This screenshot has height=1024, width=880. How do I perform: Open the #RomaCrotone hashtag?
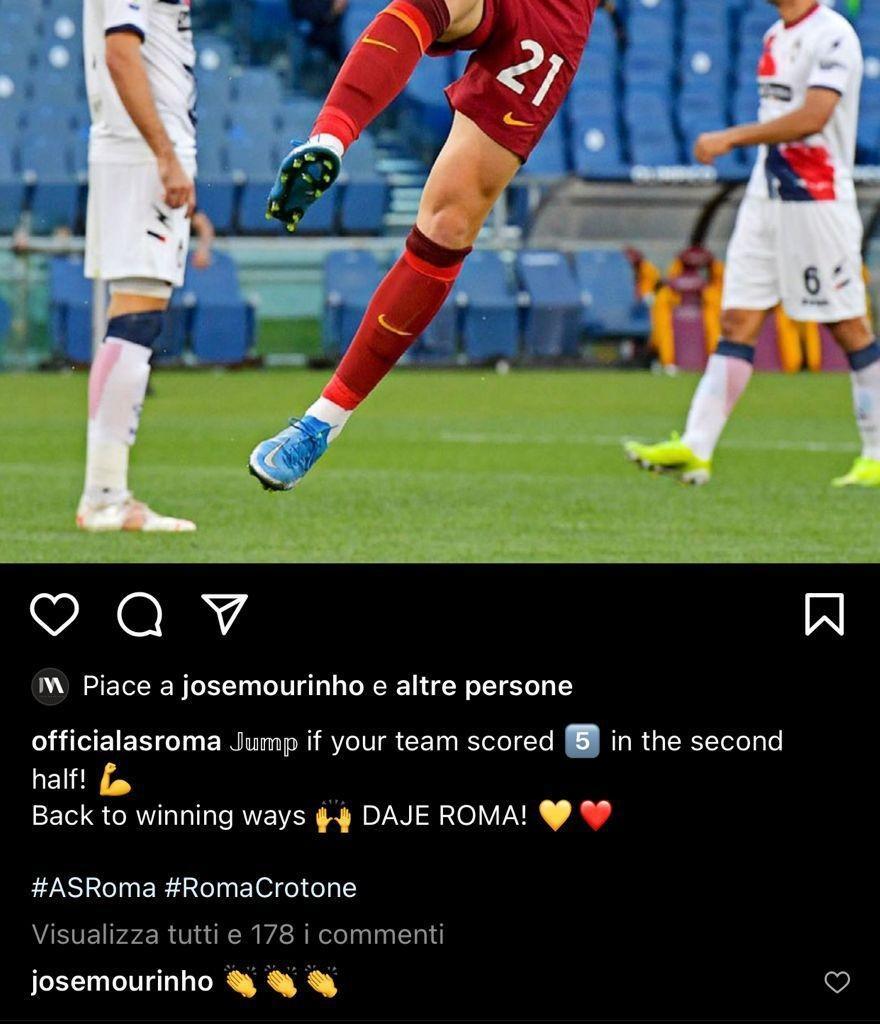pyautogui.click(x=260, y=888)
